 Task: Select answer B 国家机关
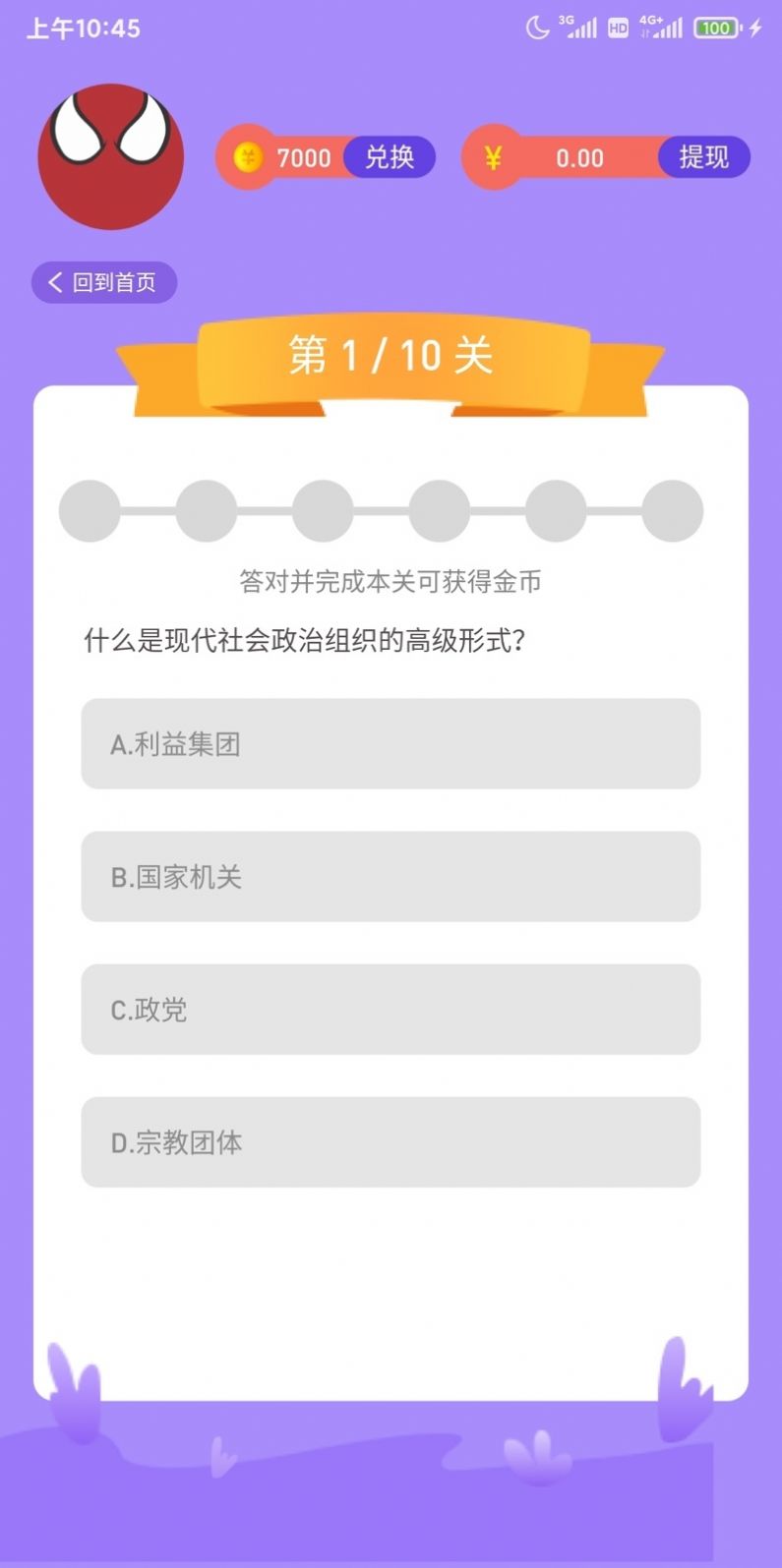391,877
